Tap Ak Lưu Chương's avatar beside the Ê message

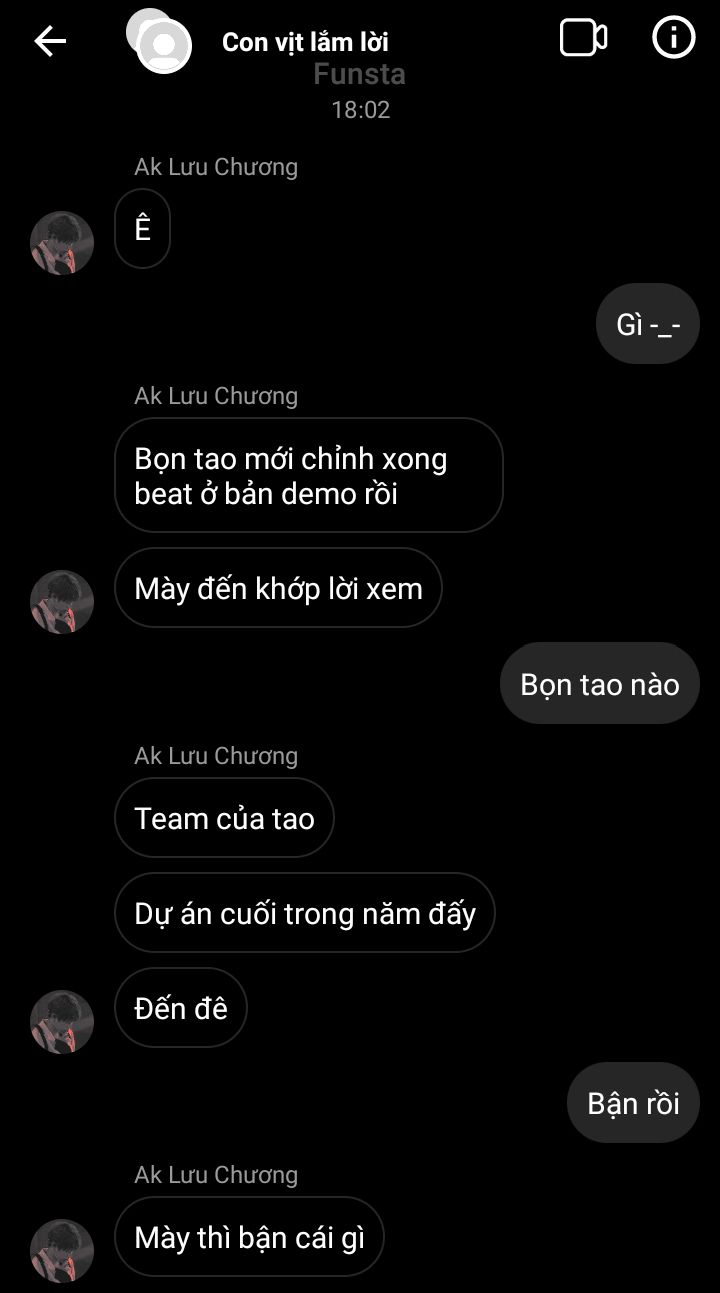[x=62, y=243]
